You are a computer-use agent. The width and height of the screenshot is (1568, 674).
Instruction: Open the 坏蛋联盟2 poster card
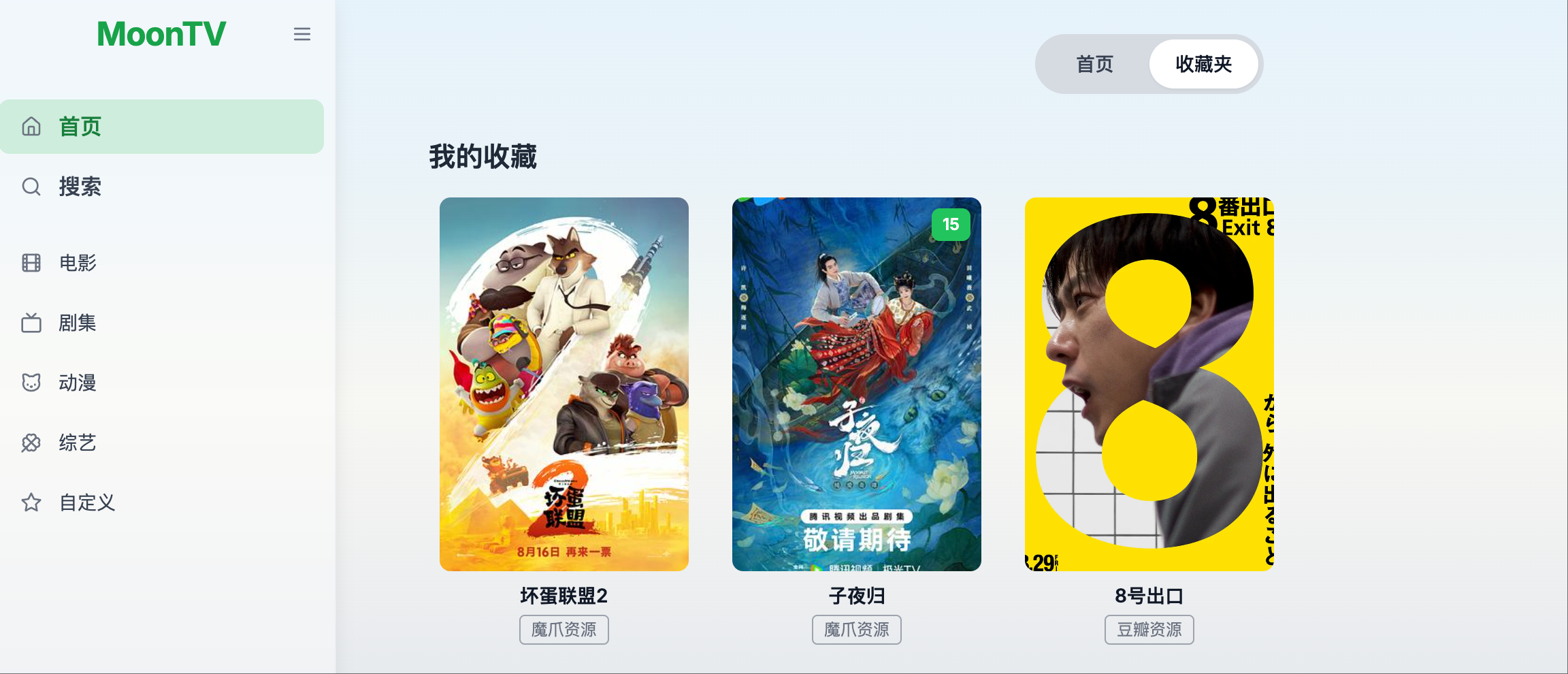(563, 384)
